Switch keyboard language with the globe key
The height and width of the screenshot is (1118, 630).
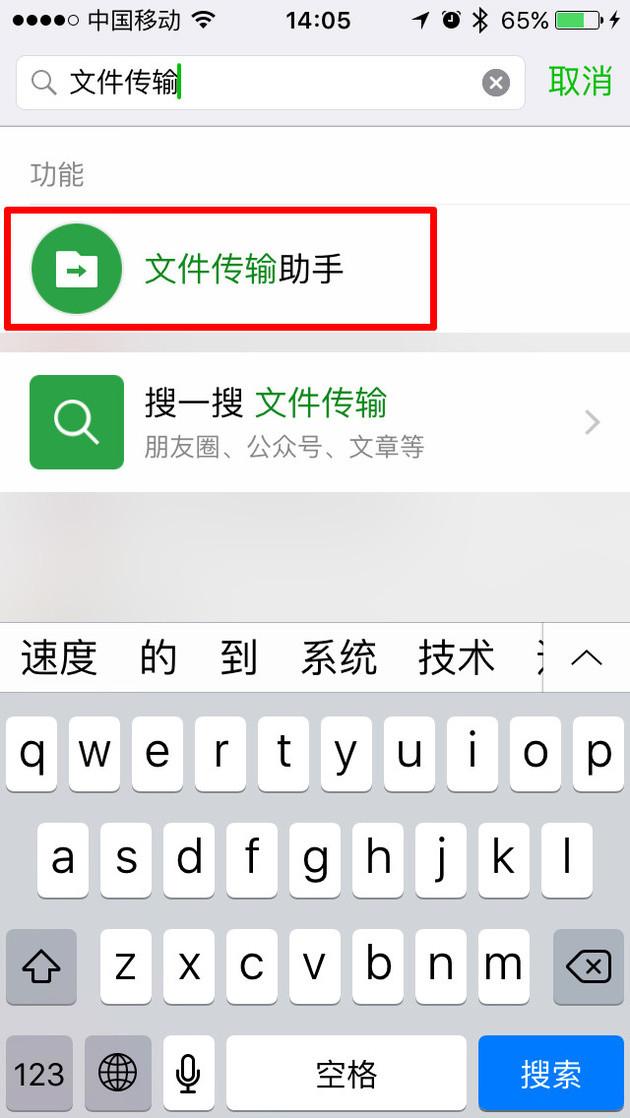point(118,1074)
